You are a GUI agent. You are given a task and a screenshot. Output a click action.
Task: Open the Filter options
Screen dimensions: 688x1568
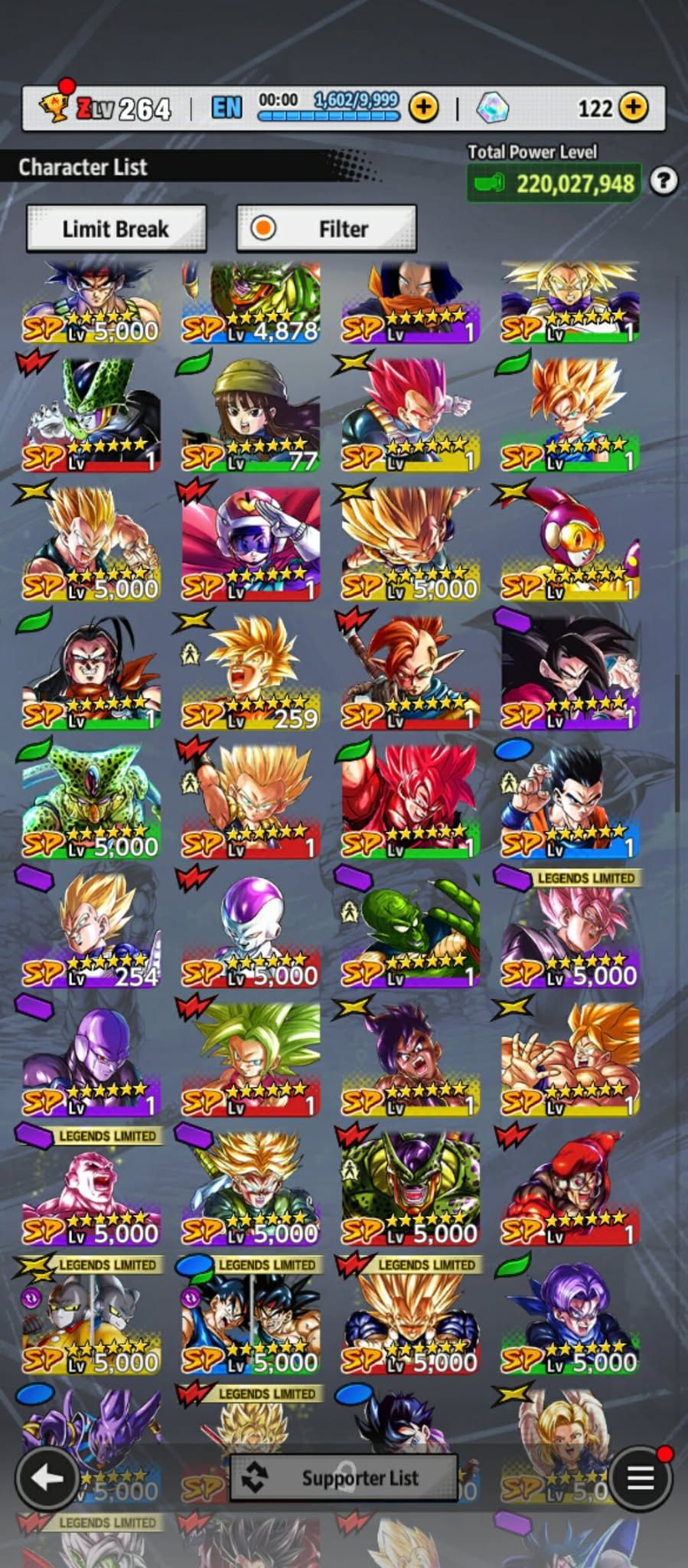[x=327, y=228]
